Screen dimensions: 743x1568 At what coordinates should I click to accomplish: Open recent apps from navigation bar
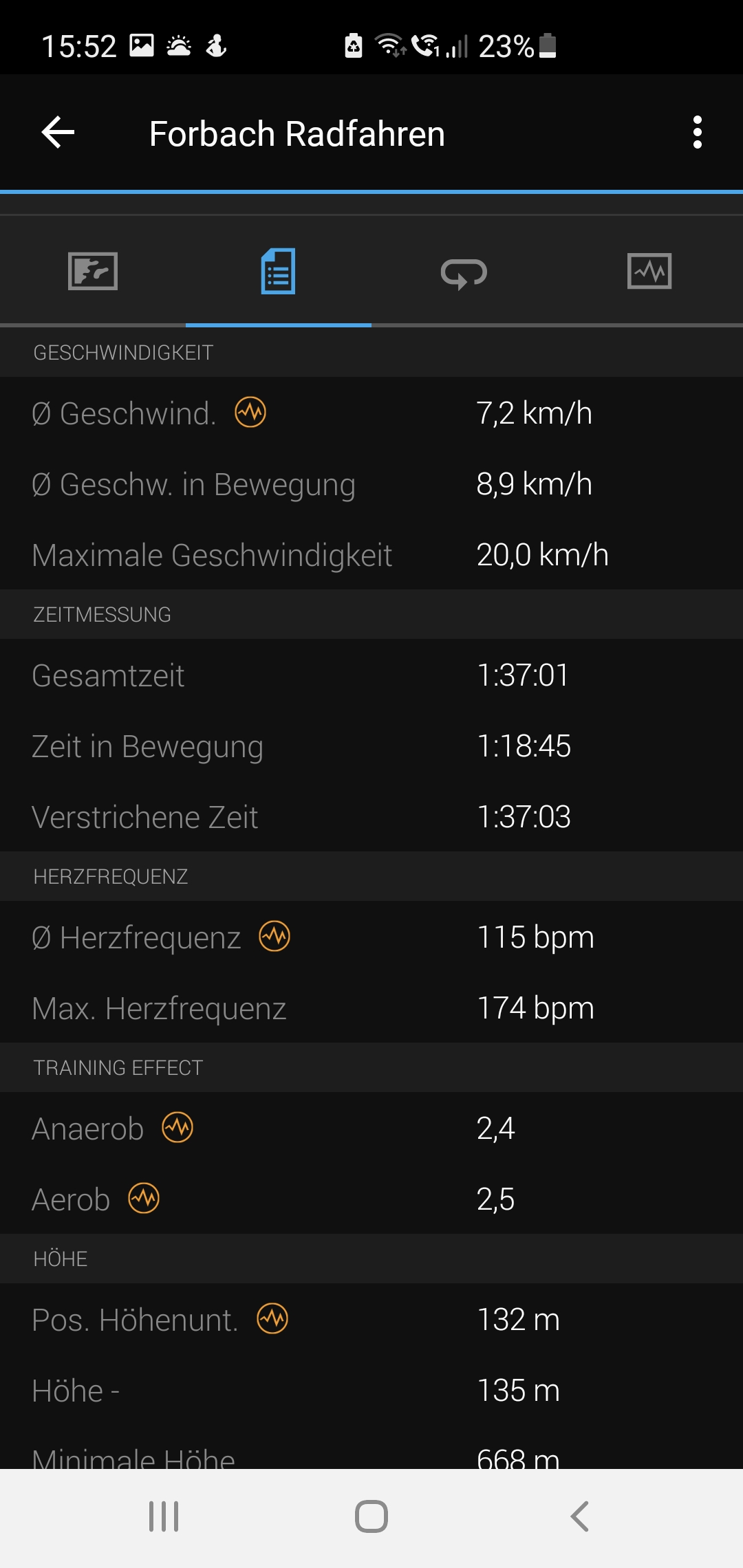[164, 1516]
